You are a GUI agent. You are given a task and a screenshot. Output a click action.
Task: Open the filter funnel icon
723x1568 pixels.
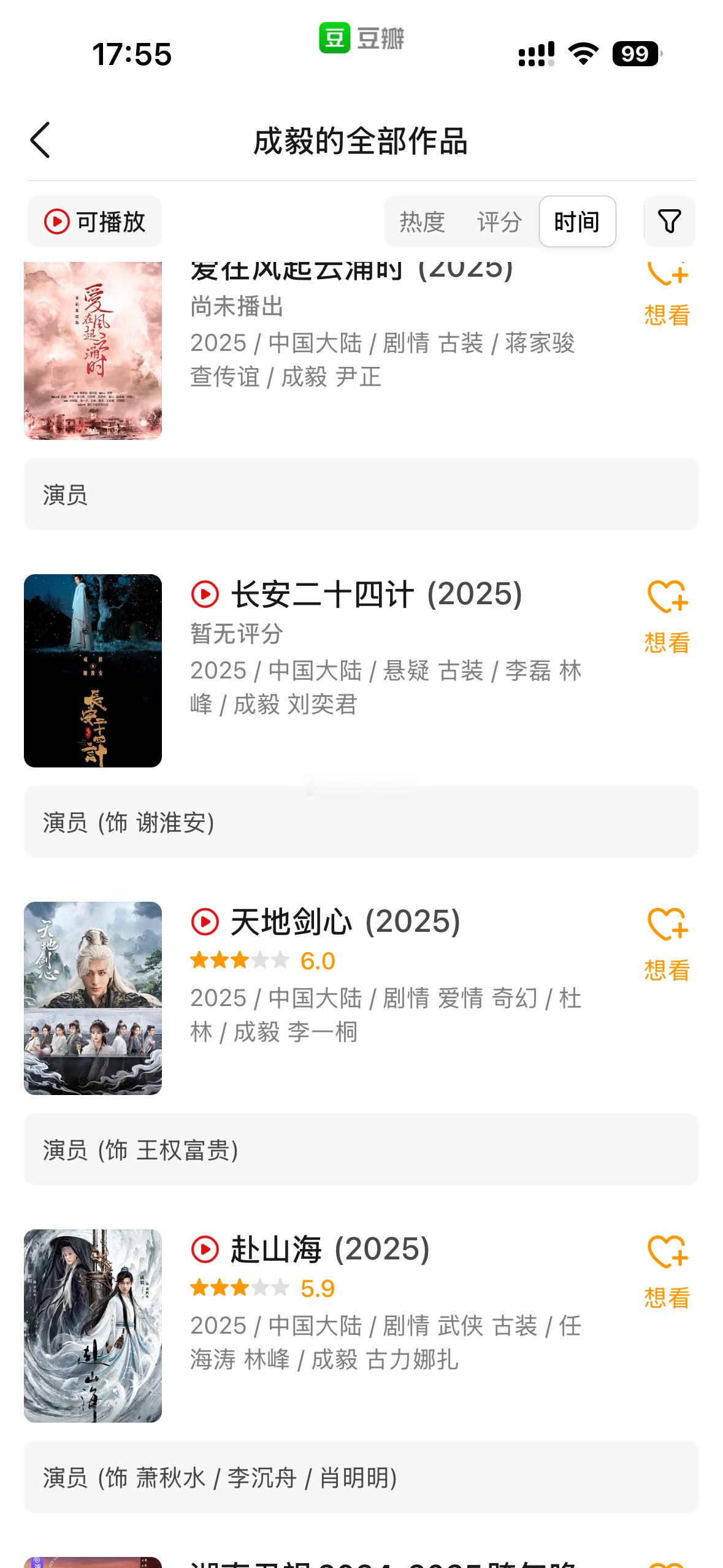coord(669,221)
